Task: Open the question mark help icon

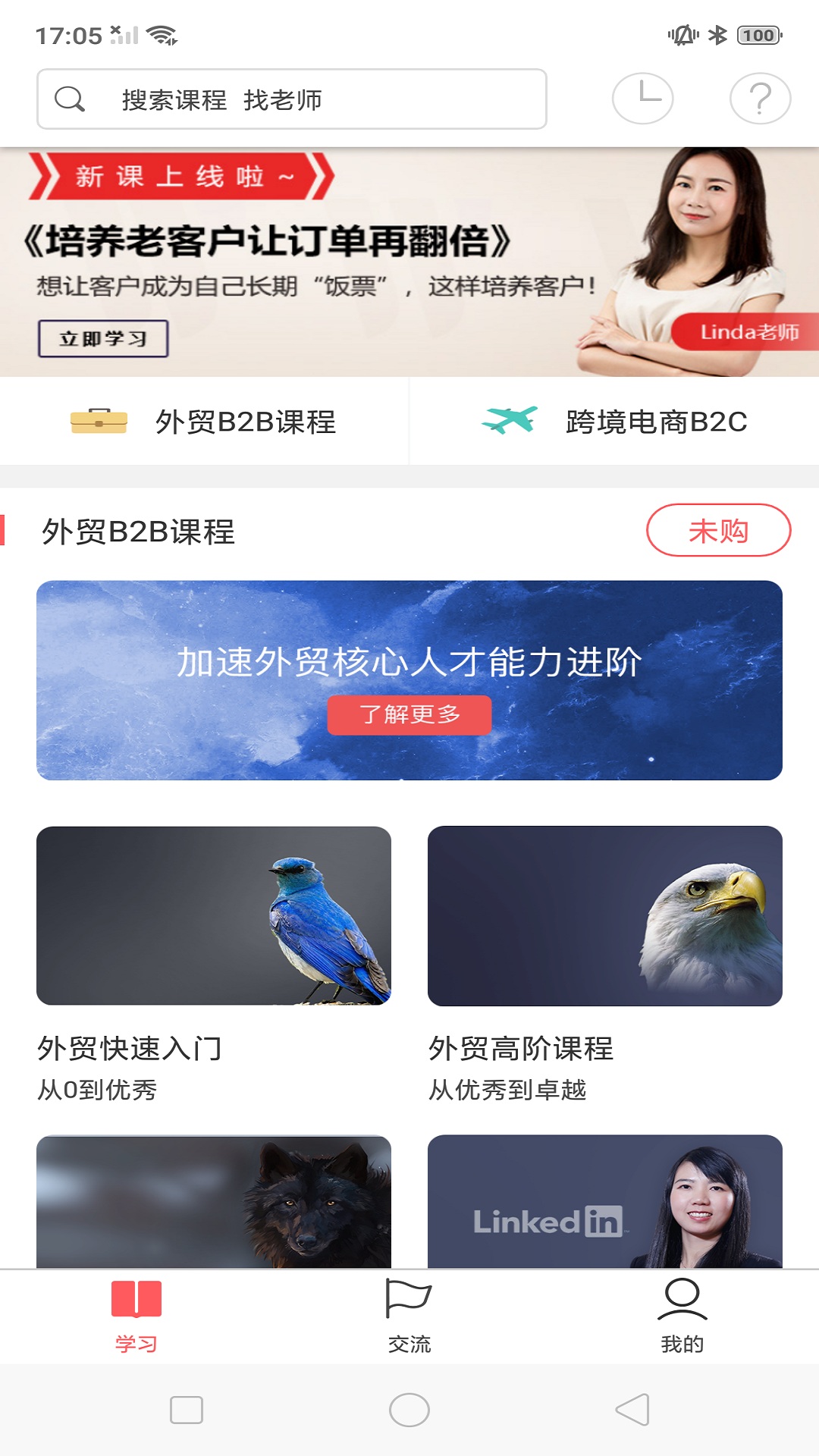Action: 760,99
